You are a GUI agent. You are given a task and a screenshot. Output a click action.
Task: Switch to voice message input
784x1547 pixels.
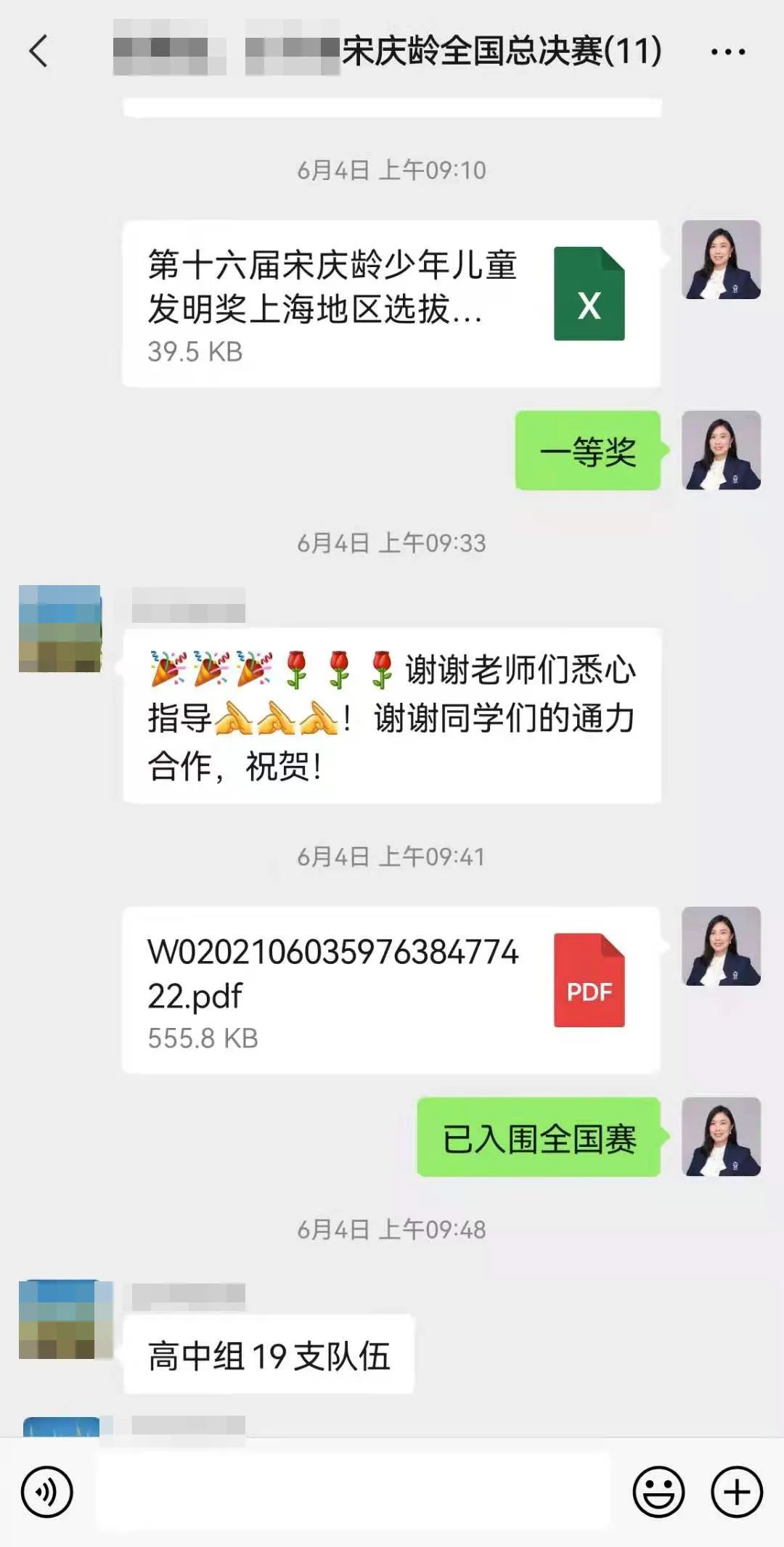pos(47,1493)
